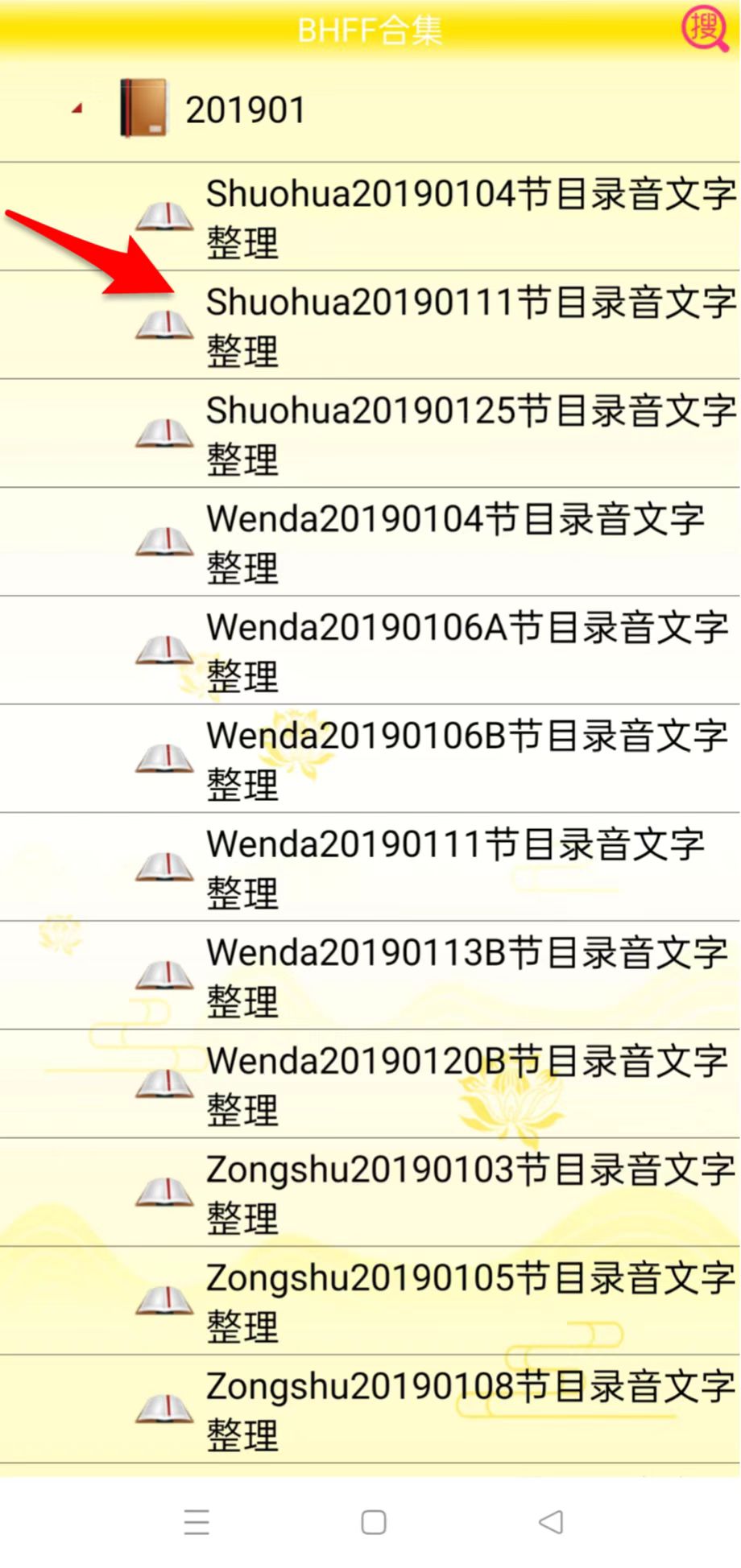Collapse the 201901 folder
741x1568 pixels.
pyautogui.click(x=77, y=109)
